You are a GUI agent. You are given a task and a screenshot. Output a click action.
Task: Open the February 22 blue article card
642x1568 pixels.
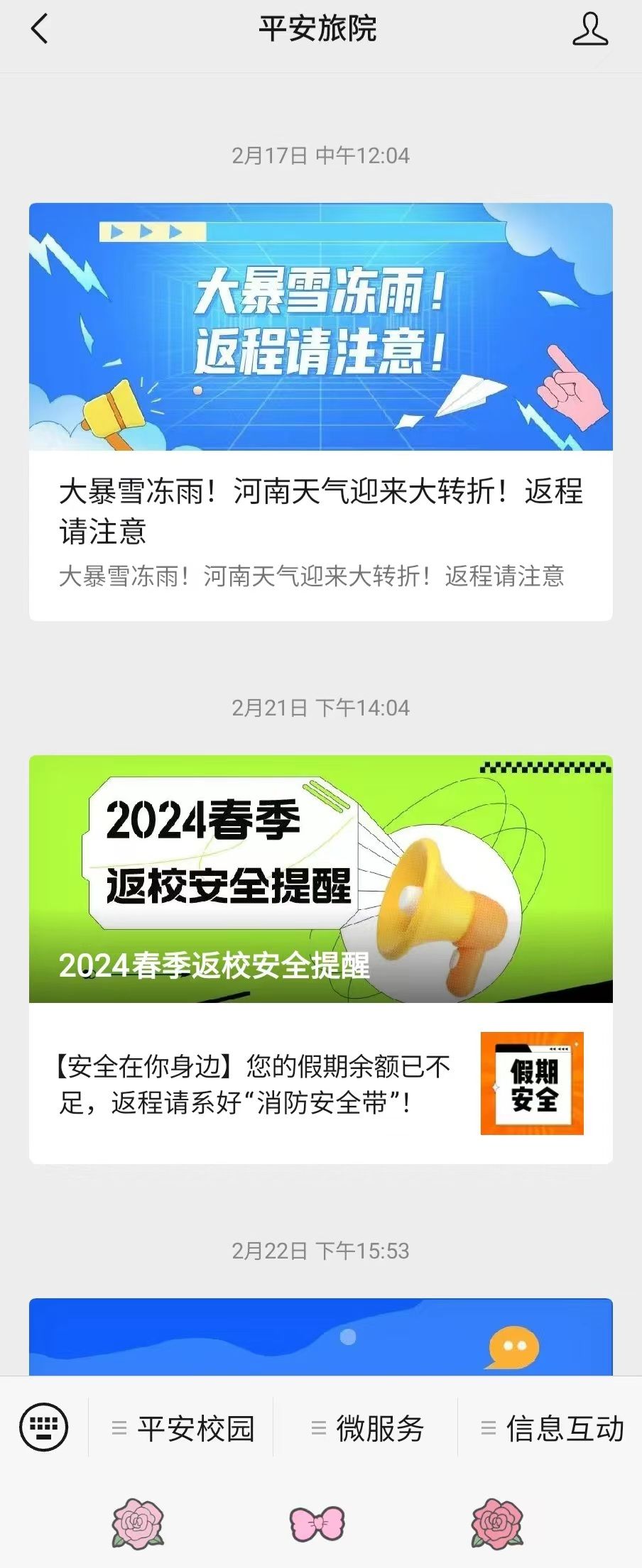coord(320,1337)
